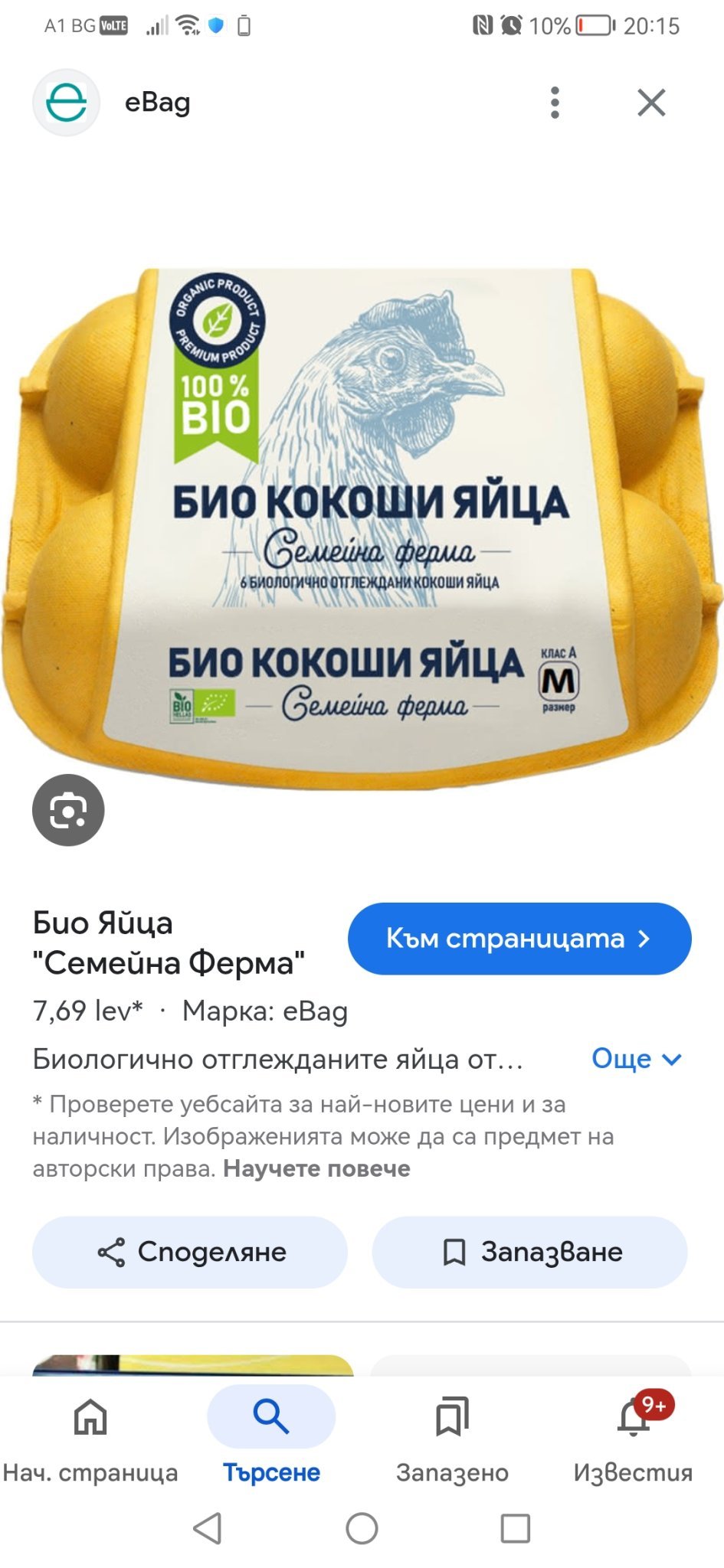Search this image with Lens icon

(68, 810)
